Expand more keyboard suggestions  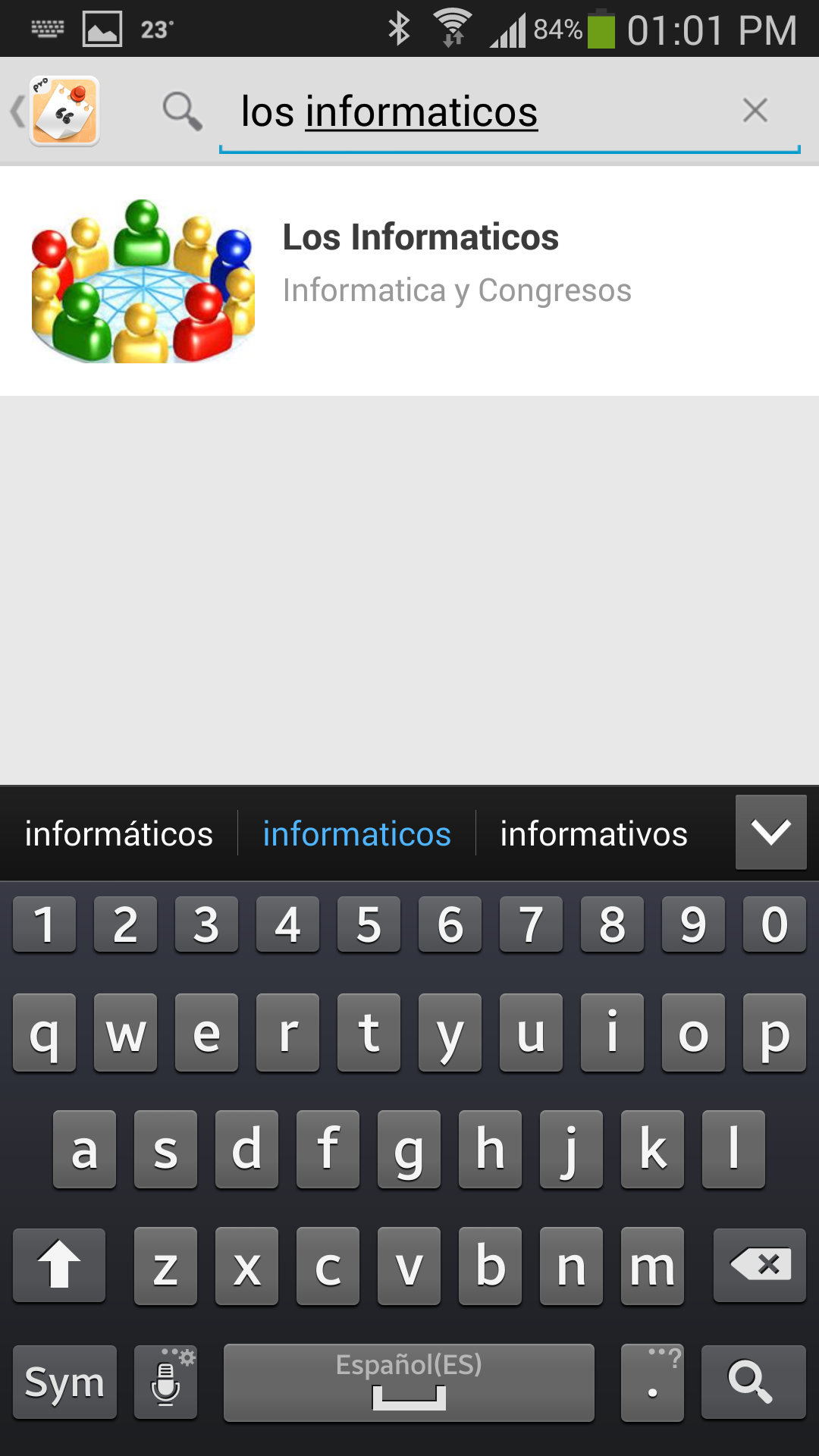coord(770,833)
